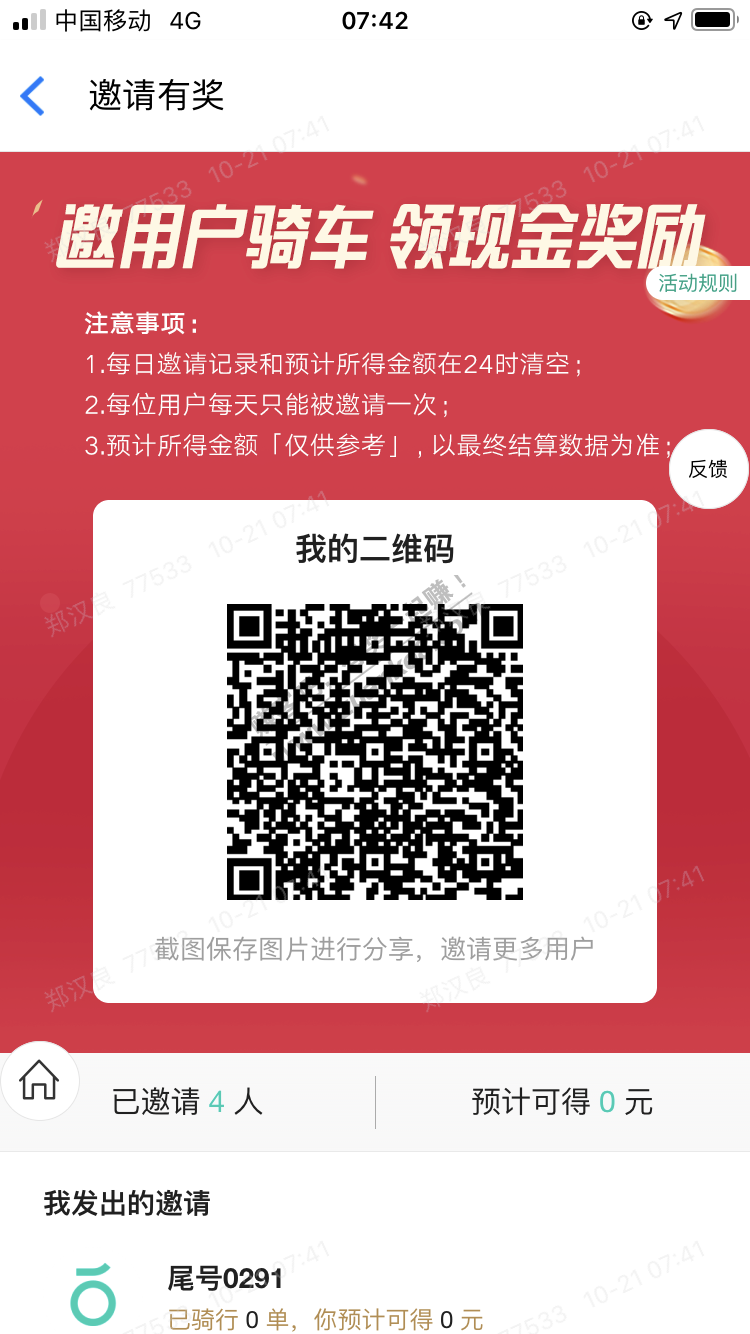Go back from the 邀请有奖 page
750x1334 pixels.
[33, 96]
